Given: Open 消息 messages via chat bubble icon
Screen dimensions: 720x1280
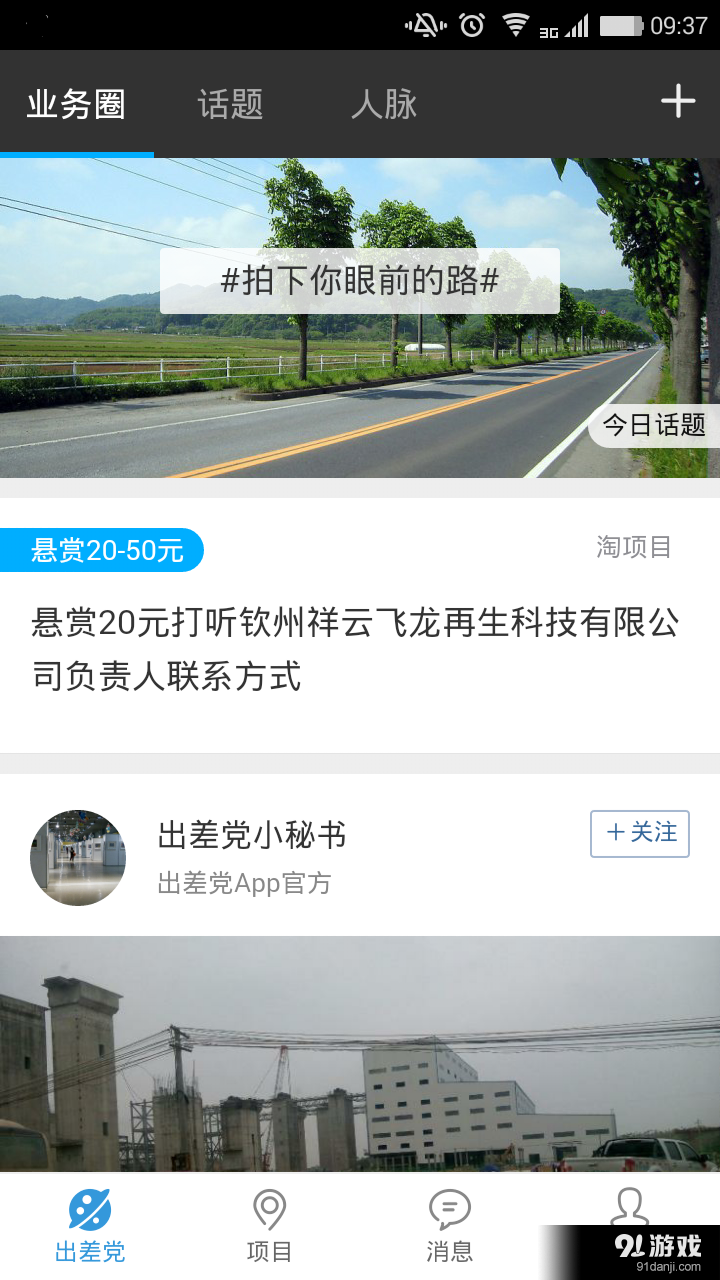Looking at the screenshot, I should tap(449, 1220).
